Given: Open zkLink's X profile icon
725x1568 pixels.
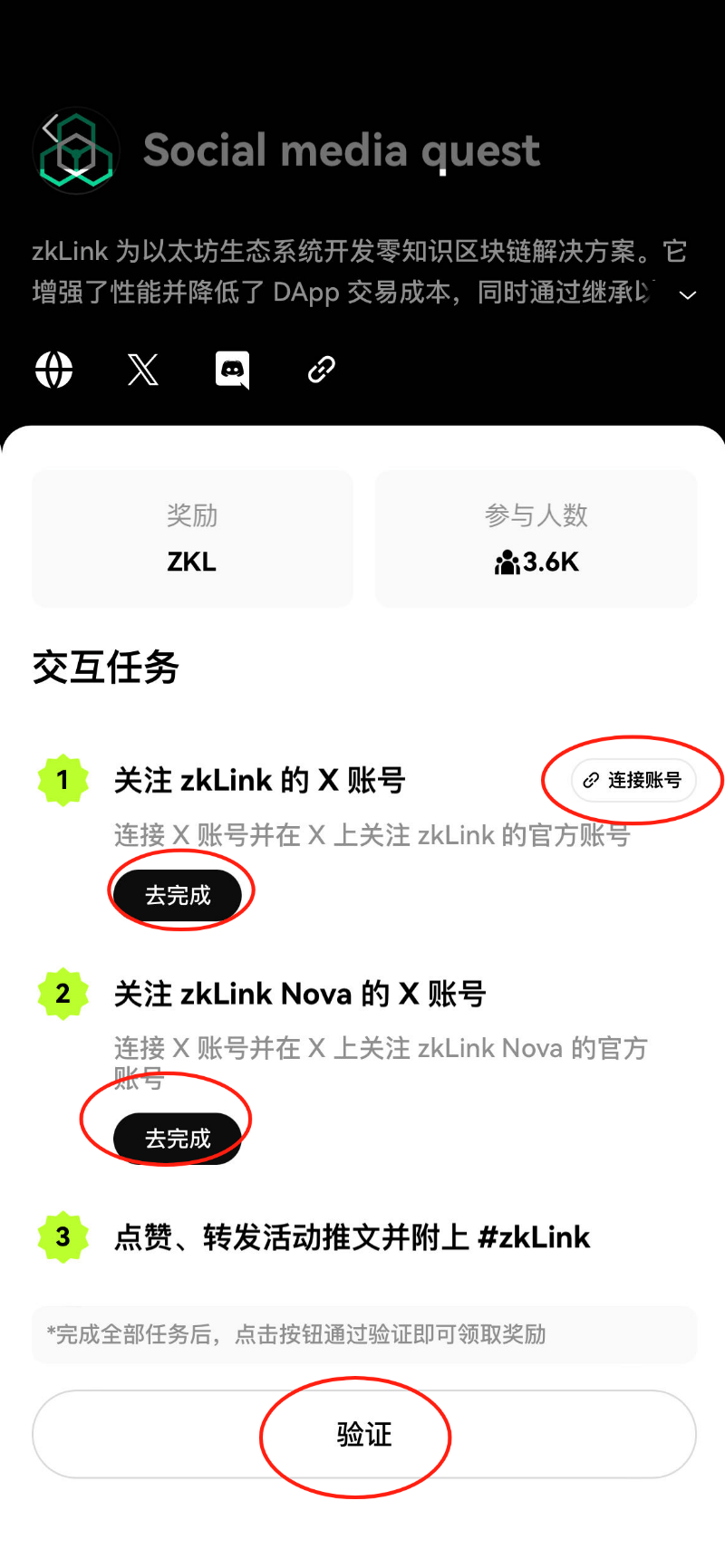Looking at the screenshot, I should 142,370.
